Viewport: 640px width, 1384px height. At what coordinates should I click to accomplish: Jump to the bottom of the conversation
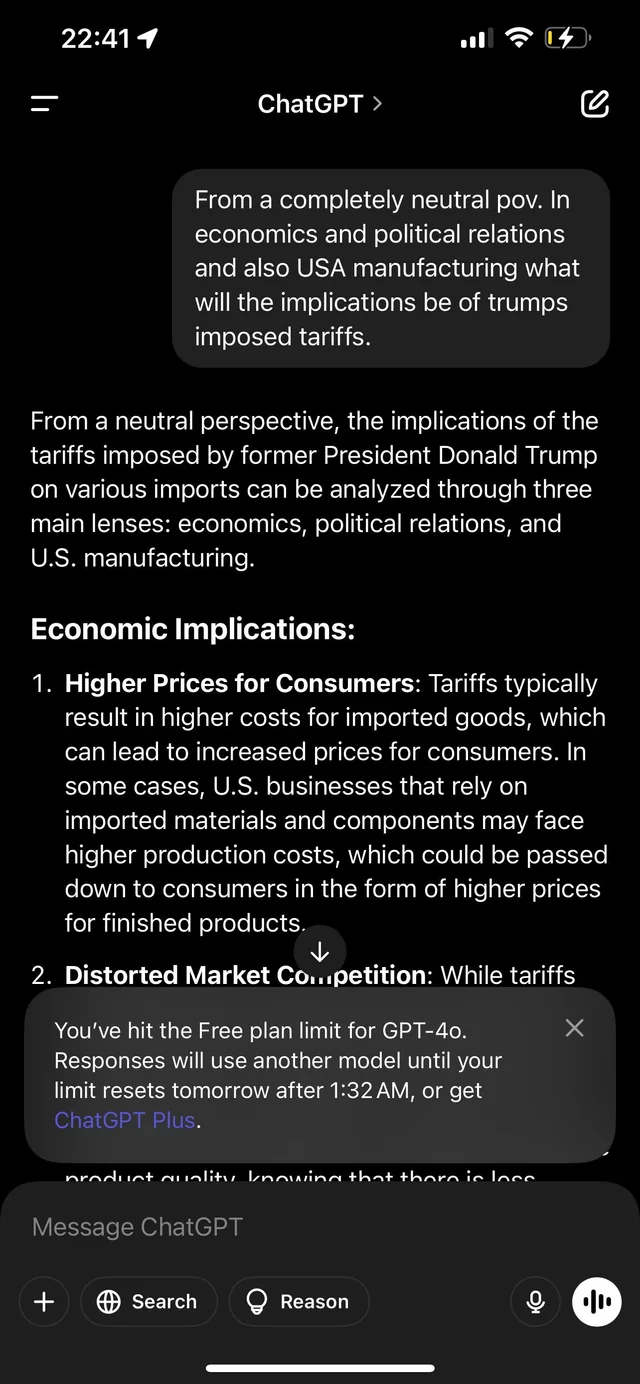[320, 950]
